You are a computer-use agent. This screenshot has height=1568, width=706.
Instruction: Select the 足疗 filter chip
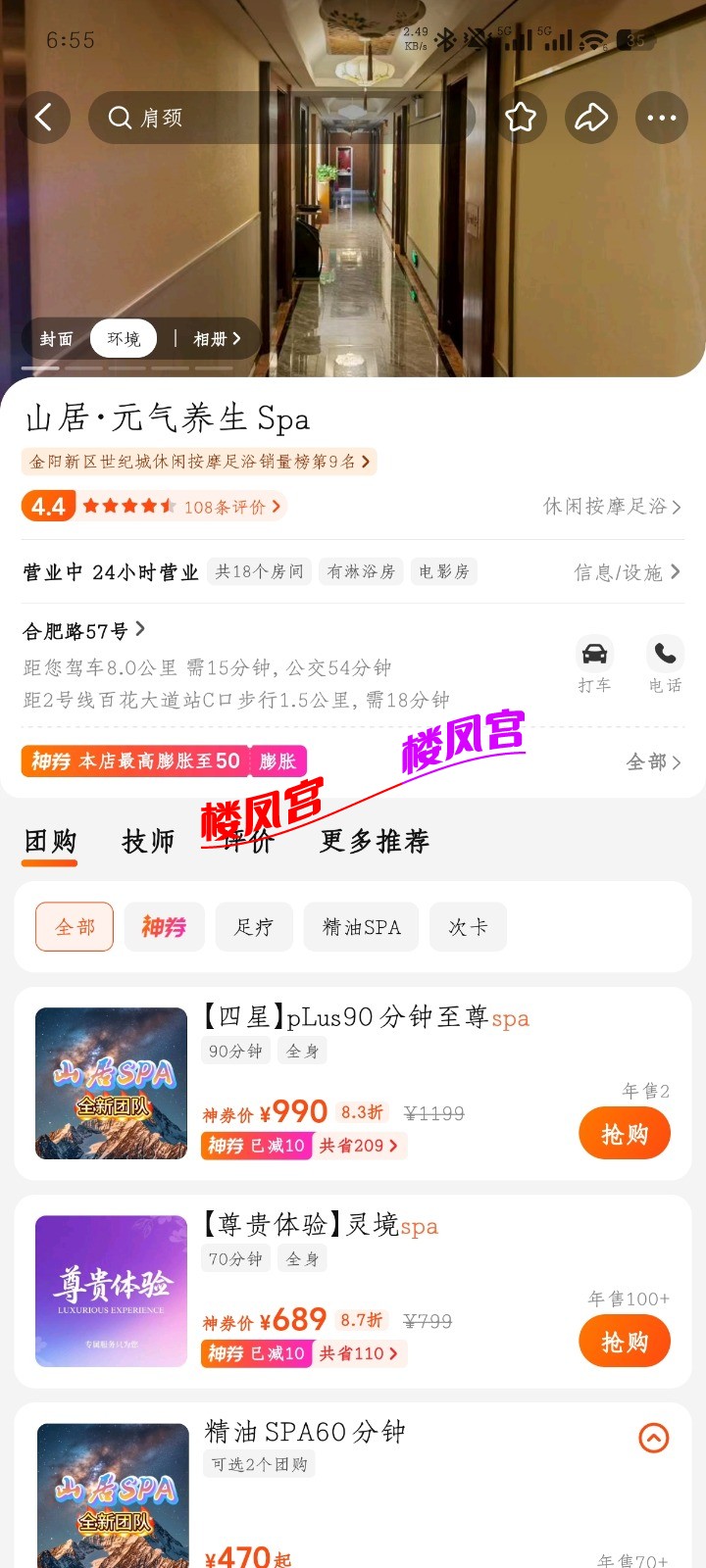tap(254, 926)
